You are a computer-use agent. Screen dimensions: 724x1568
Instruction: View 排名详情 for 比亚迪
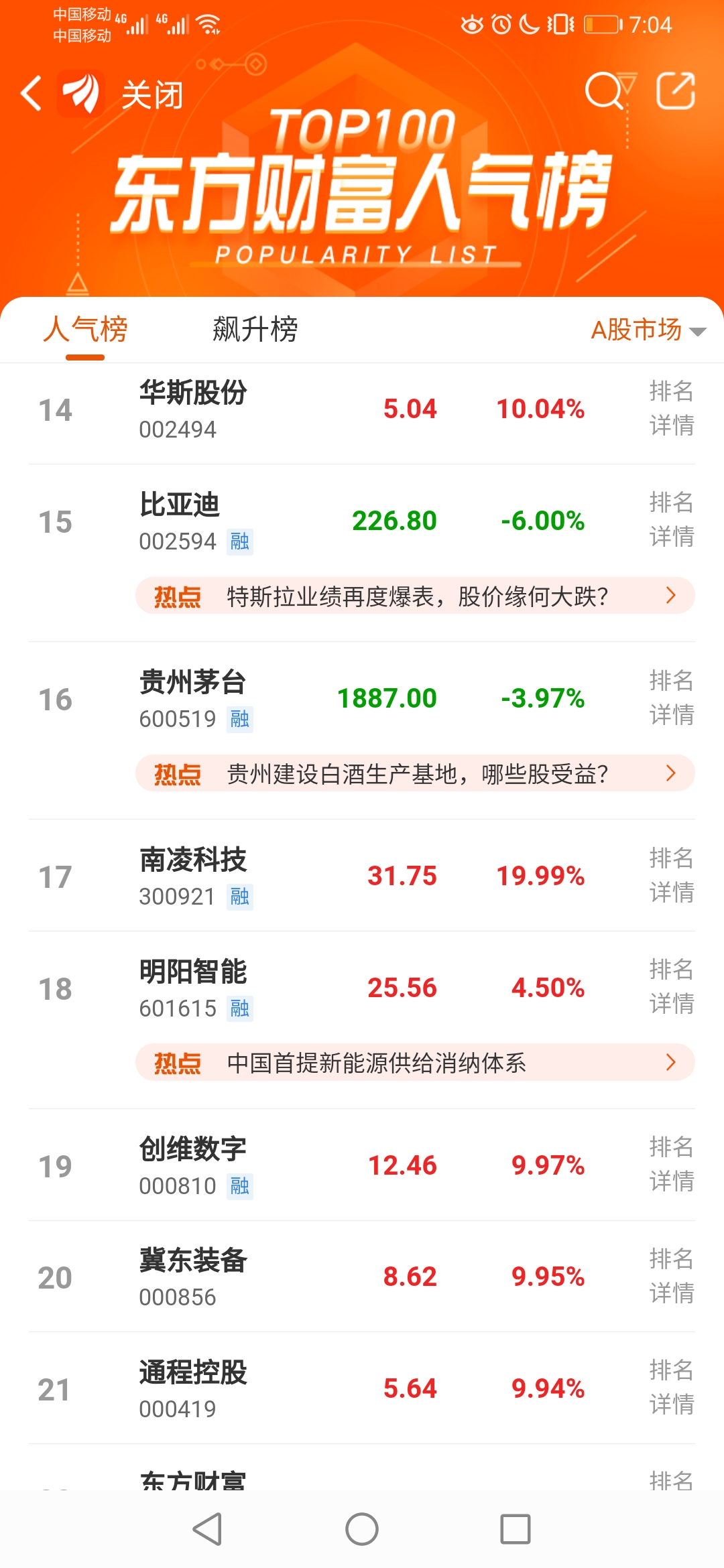(671, 519)
